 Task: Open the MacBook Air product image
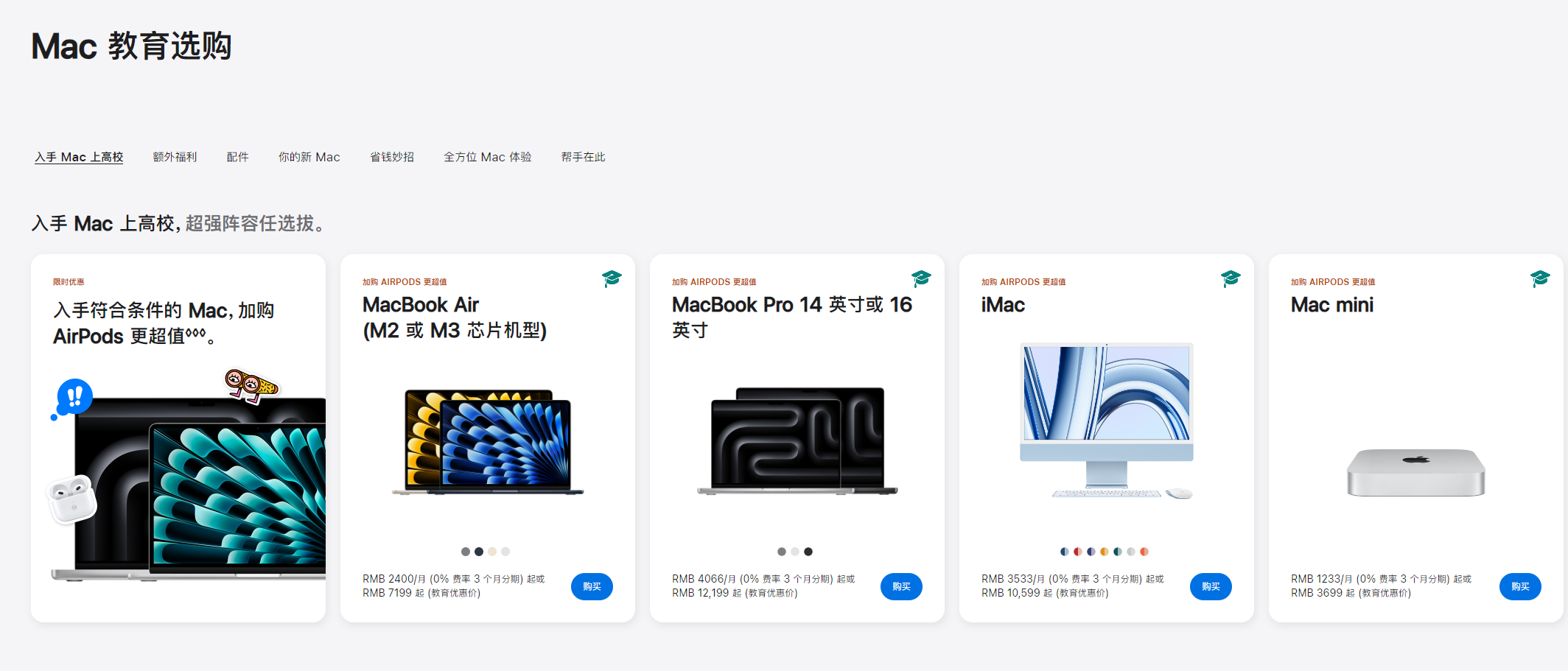click(488, 440)
